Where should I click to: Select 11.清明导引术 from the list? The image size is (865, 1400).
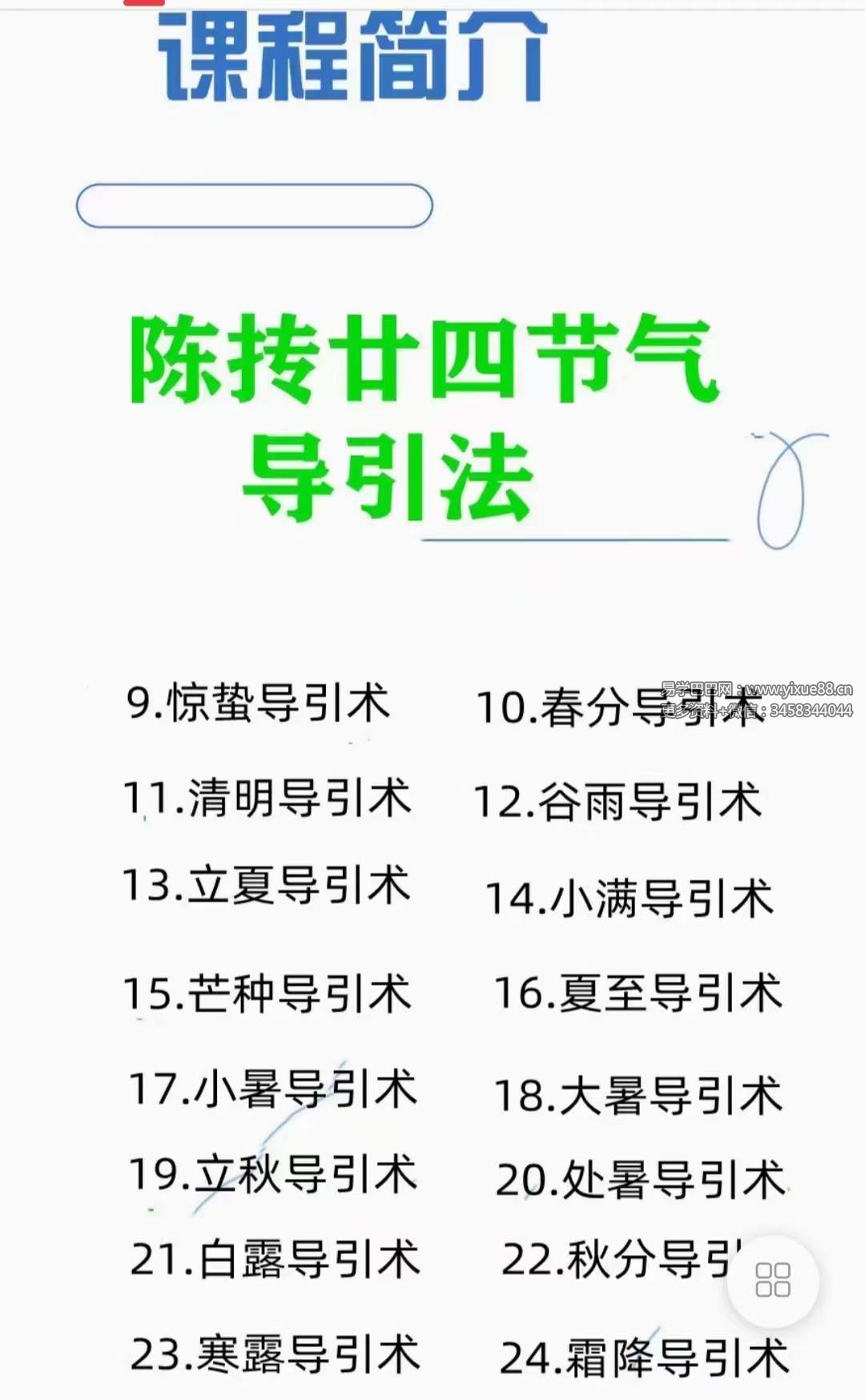(x=268, y=797)
